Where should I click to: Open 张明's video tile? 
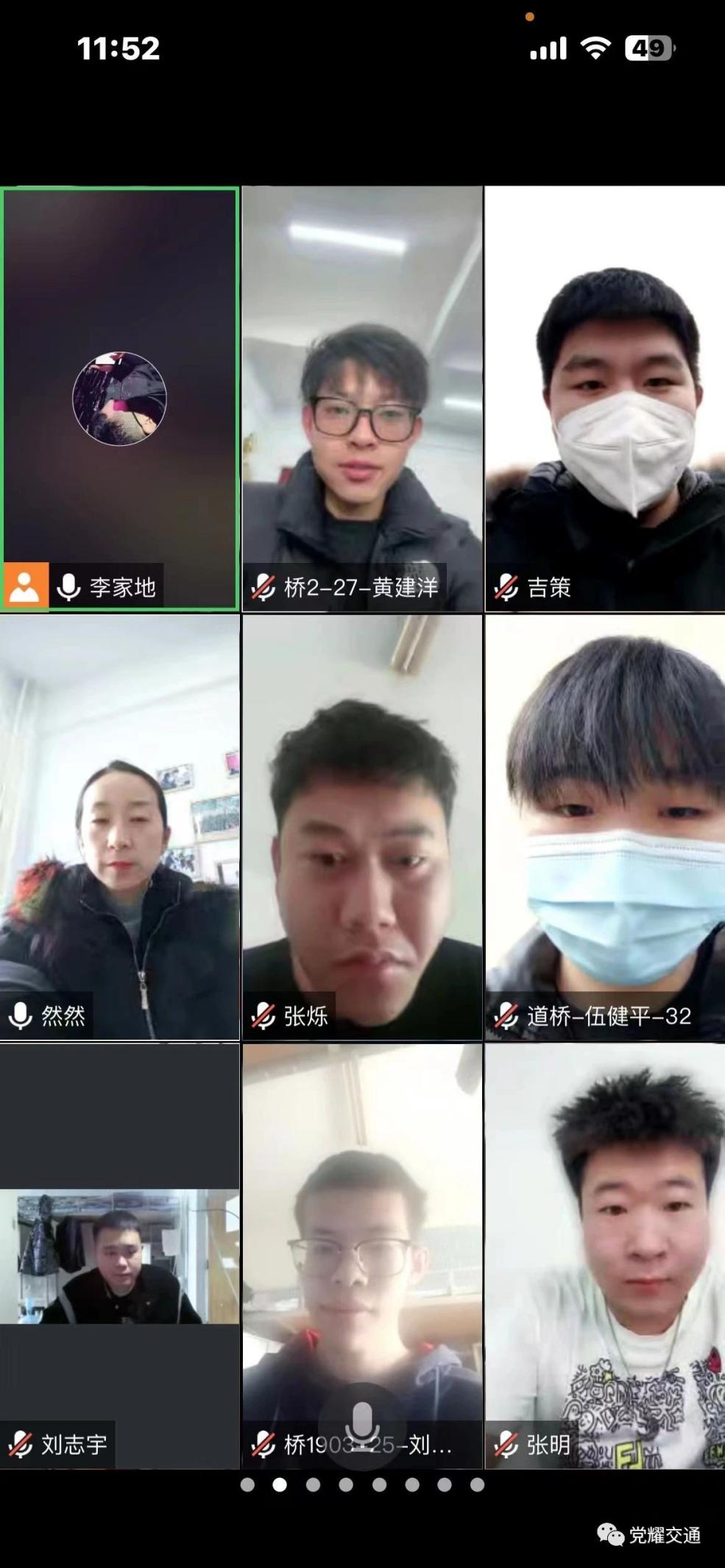(x=604, y=1255)
